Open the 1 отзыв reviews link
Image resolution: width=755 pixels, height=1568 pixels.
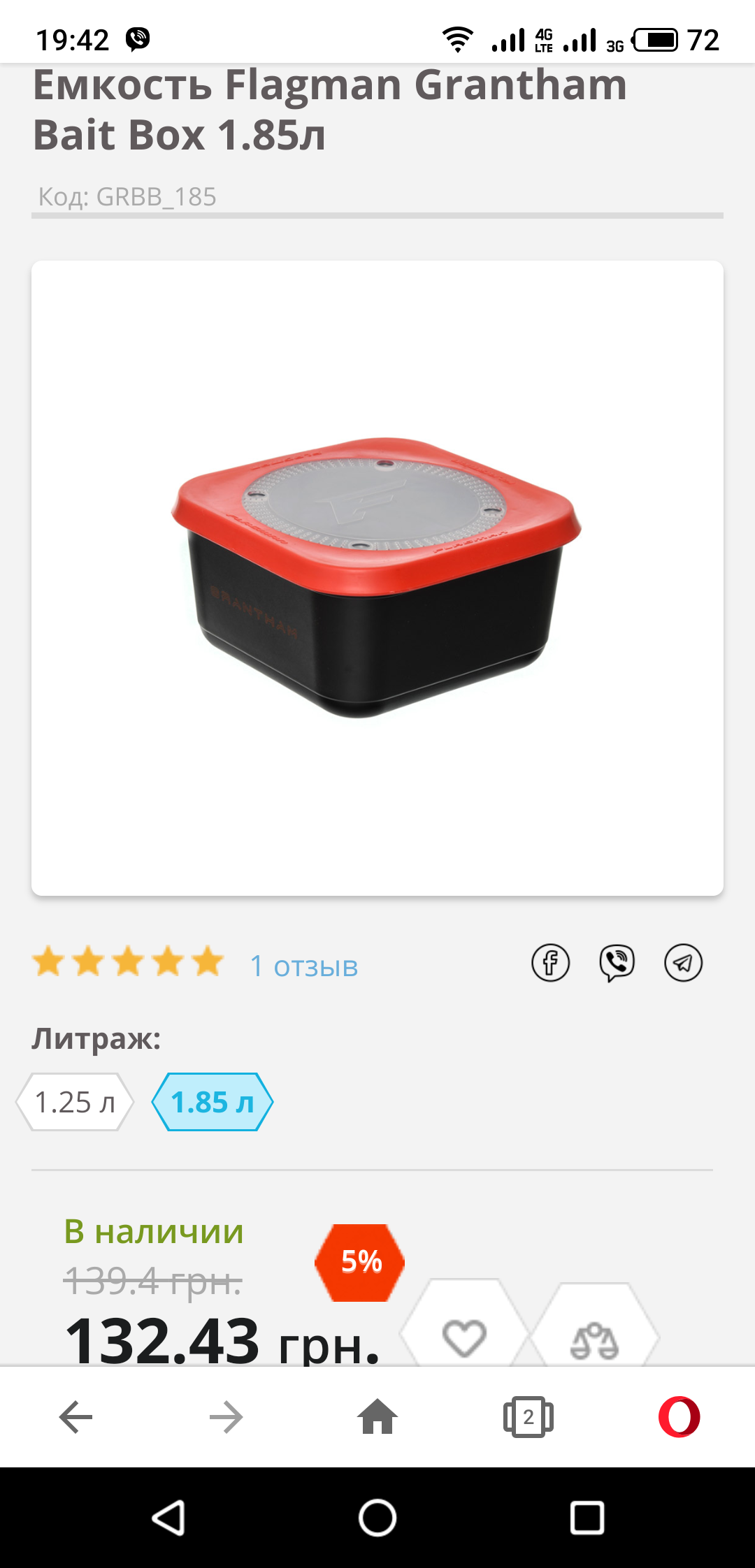[x=304, y=966]
